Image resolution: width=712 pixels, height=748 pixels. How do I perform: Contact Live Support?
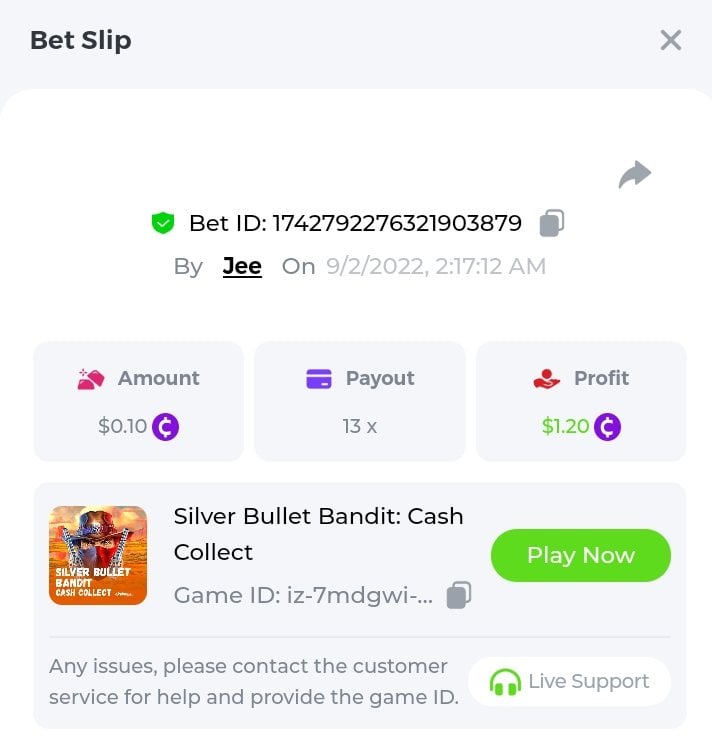[x=569, y=682]
